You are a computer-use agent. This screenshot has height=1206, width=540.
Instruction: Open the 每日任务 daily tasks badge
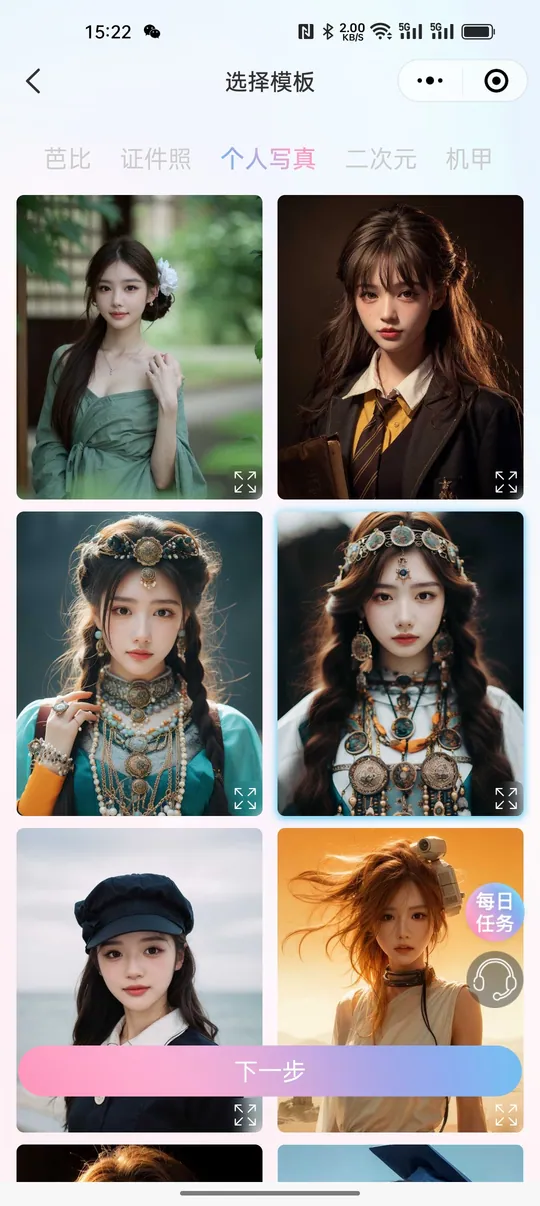495,912
